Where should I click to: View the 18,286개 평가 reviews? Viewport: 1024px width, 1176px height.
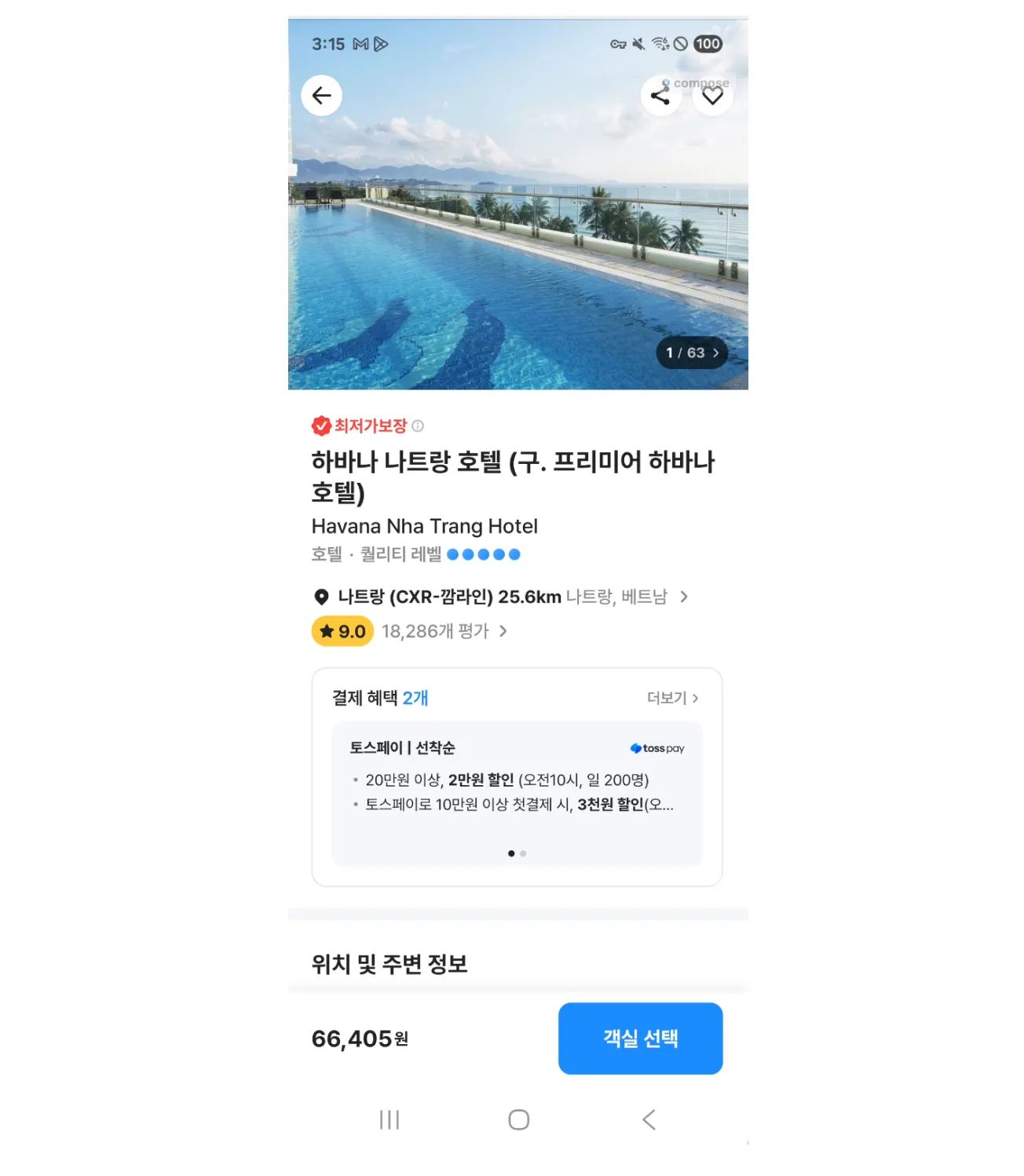[x=444, y=631]
